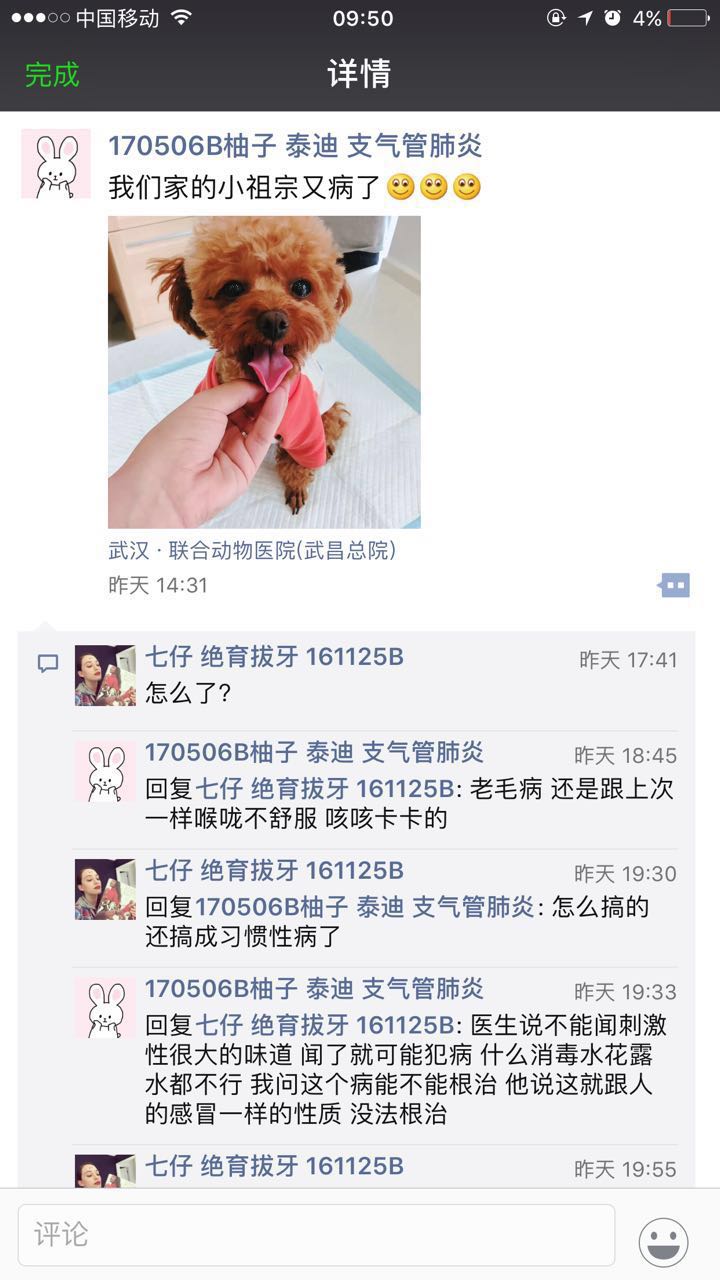The image size is (720, 1280).
Task: Focus the 评论 comment input field
Action: (x=316, y=1235)
